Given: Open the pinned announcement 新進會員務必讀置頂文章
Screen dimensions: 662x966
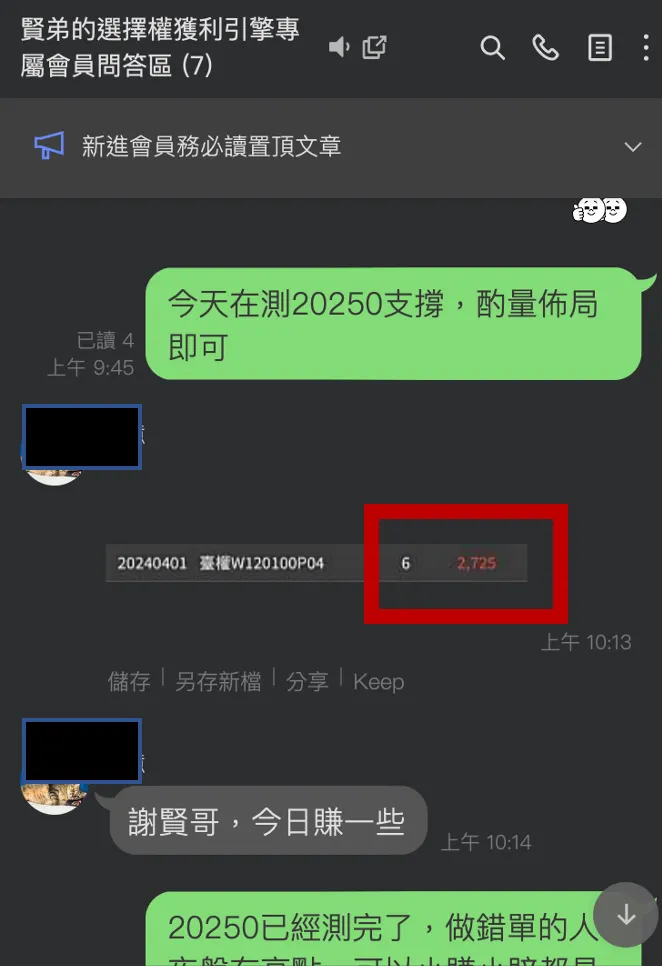Looking at the screenshot, I should (212, 146).
